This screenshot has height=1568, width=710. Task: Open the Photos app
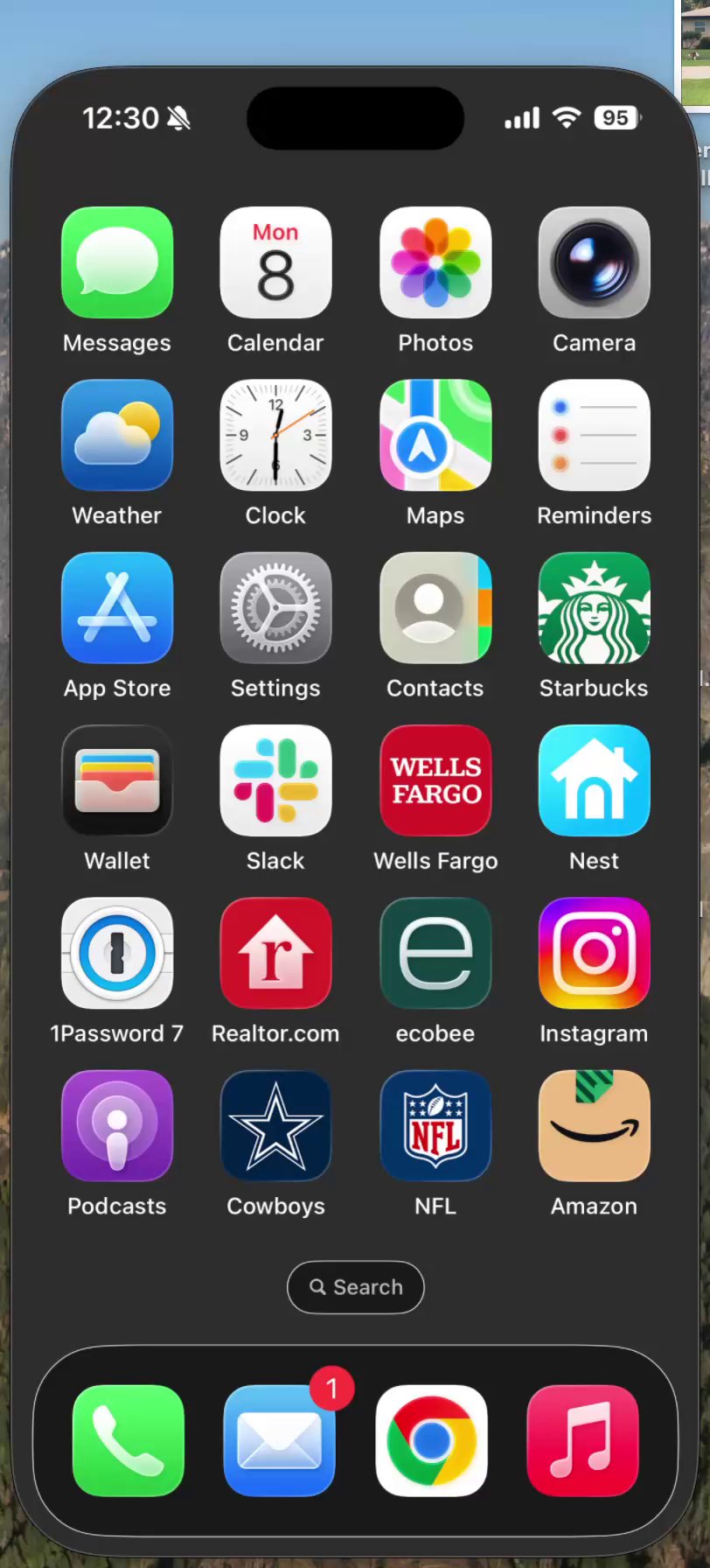point(435,262)
